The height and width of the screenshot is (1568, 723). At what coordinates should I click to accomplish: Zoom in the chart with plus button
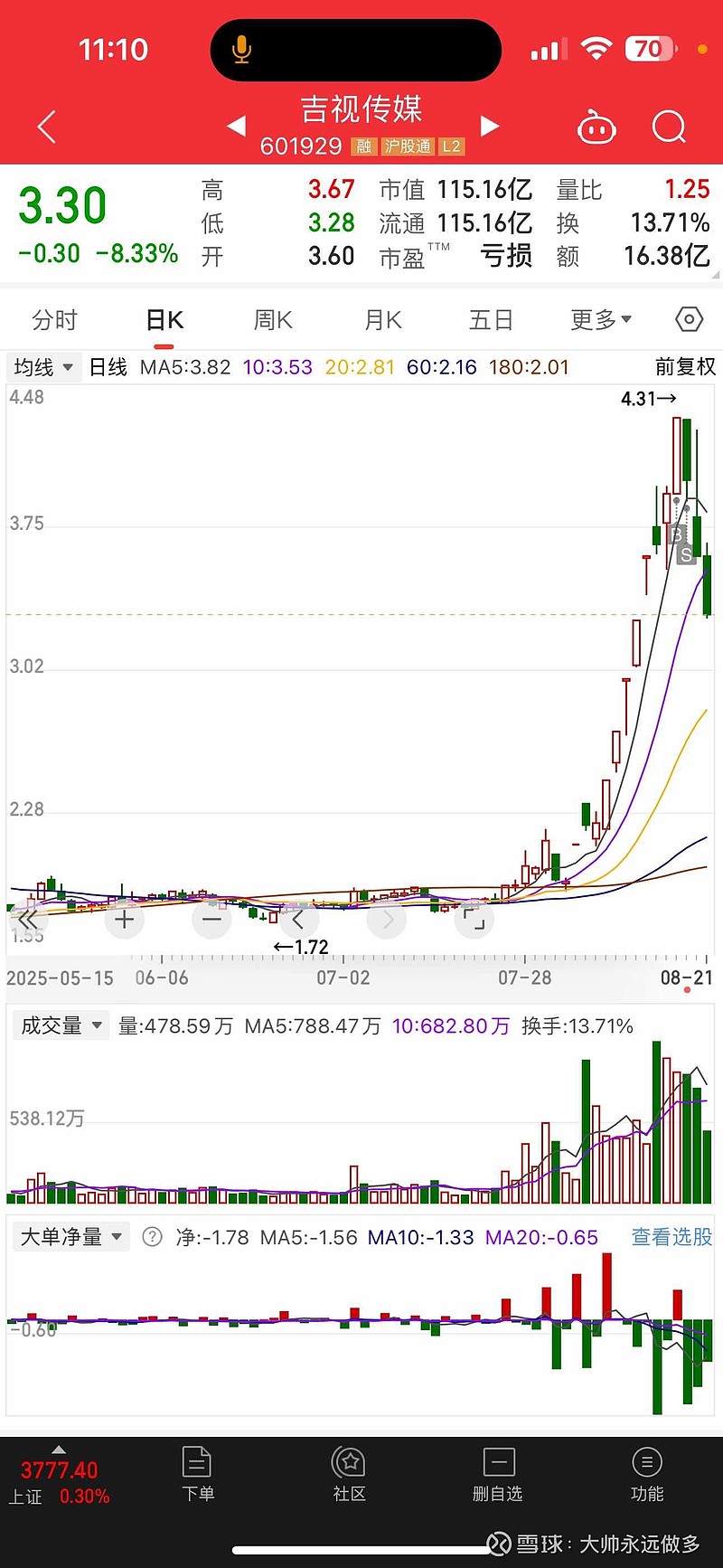(x=125, y=921)
